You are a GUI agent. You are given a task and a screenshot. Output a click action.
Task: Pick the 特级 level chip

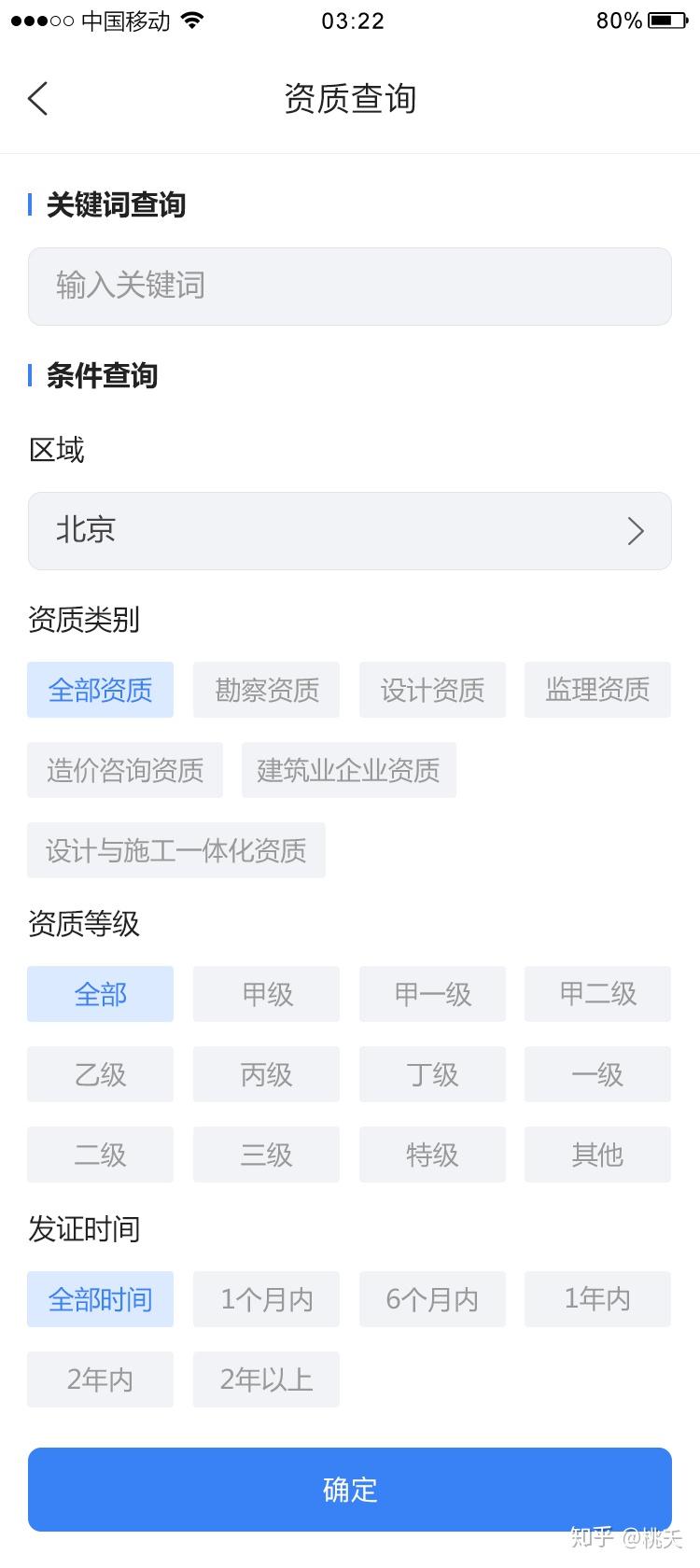[432, 1155]
